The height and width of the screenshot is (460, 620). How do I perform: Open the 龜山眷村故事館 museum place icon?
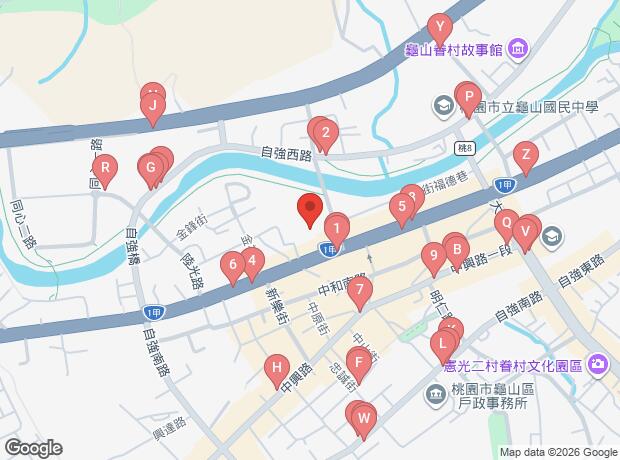coord(519,50)
